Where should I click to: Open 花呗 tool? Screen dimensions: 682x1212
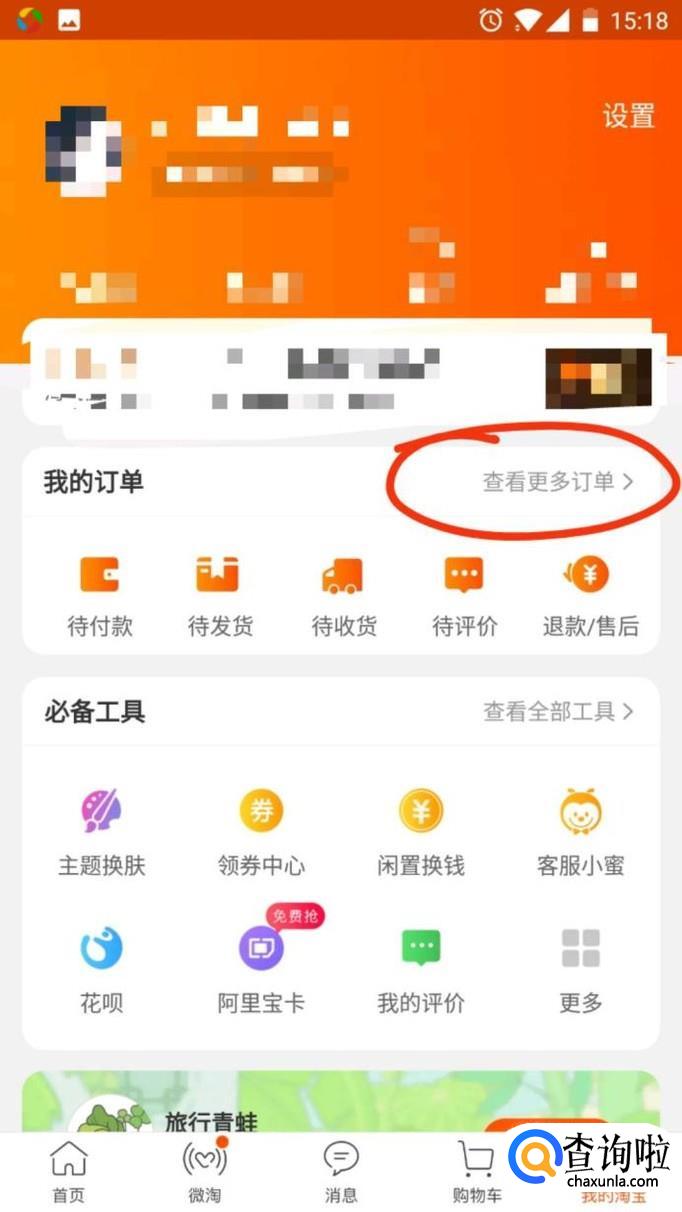101,967
